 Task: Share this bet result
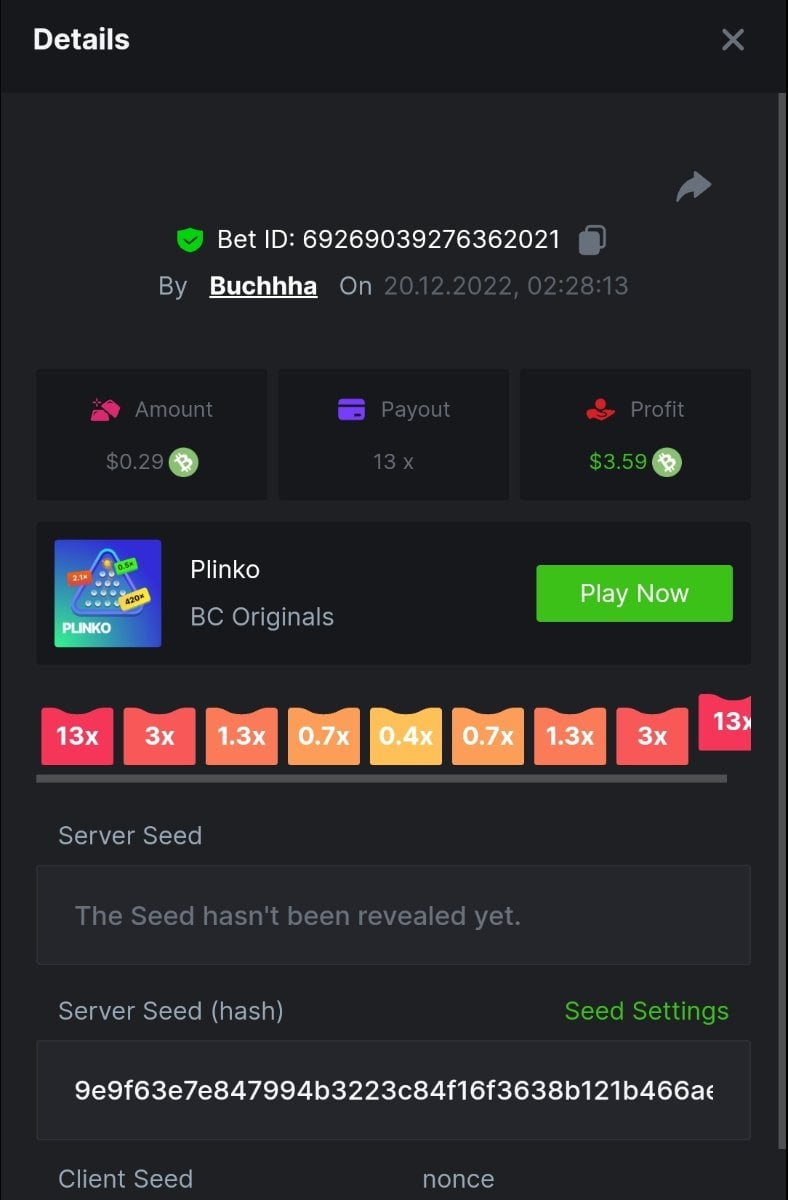pos(693,186)
